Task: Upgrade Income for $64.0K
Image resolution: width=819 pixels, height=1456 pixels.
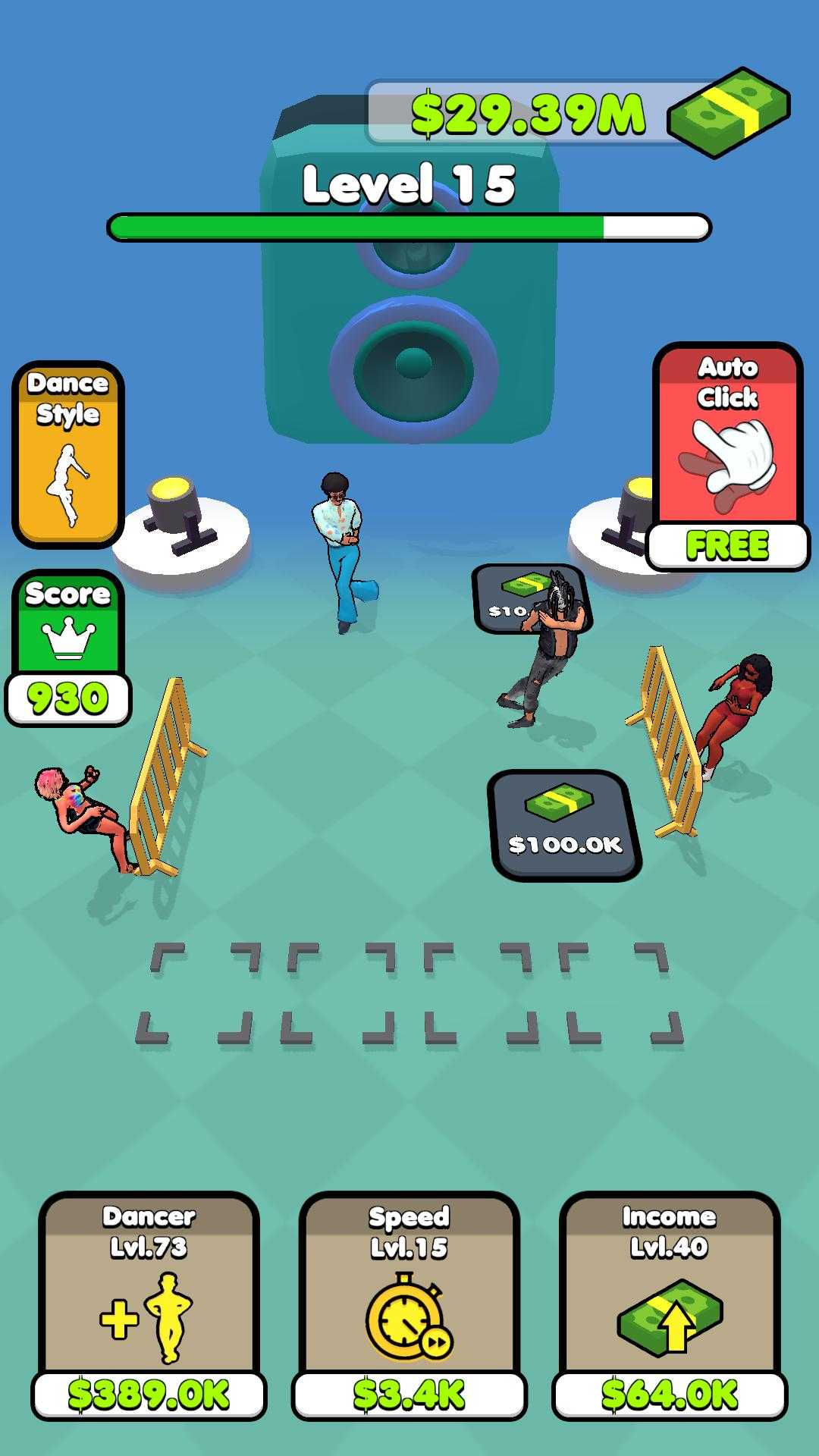Action: tap(670, 1304)
